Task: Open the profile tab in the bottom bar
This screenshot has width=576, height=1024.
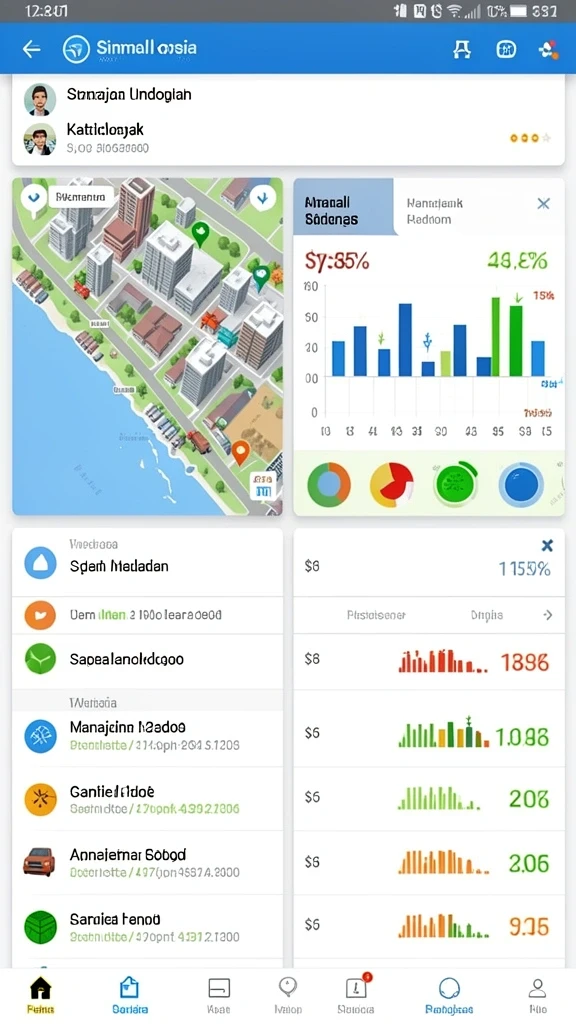Action: (537, 995)
